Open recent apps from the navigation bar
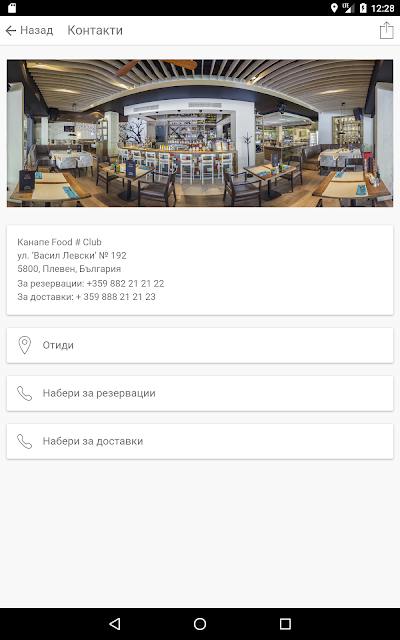400x640 pixels. (x=285, y=624)
